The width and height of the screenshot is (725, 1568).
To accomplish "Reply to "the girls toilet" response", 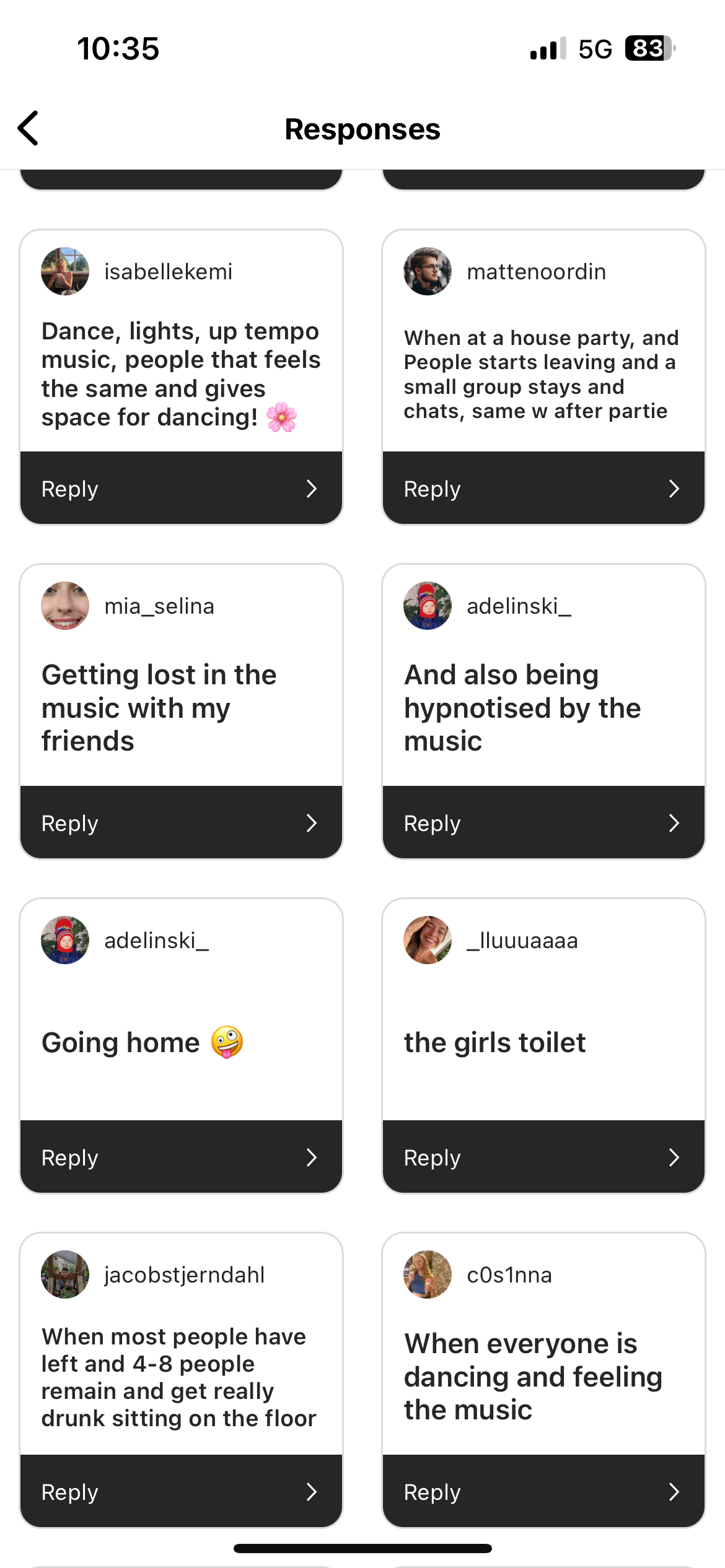I will pos(543,1157).
